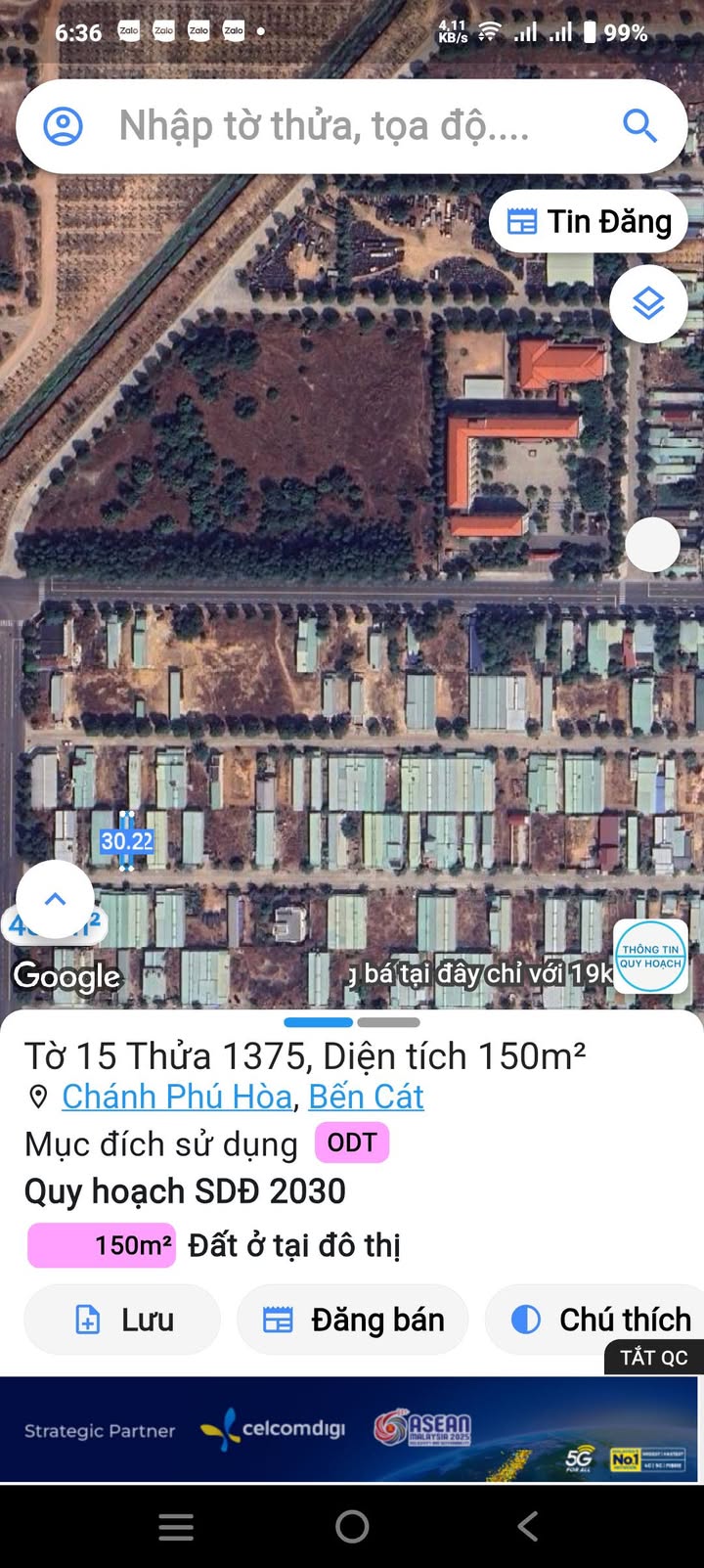The width and height of the screenshot is (704, 1568).
Task: Expand the panel with the up chevron
Action: [56, 899]
